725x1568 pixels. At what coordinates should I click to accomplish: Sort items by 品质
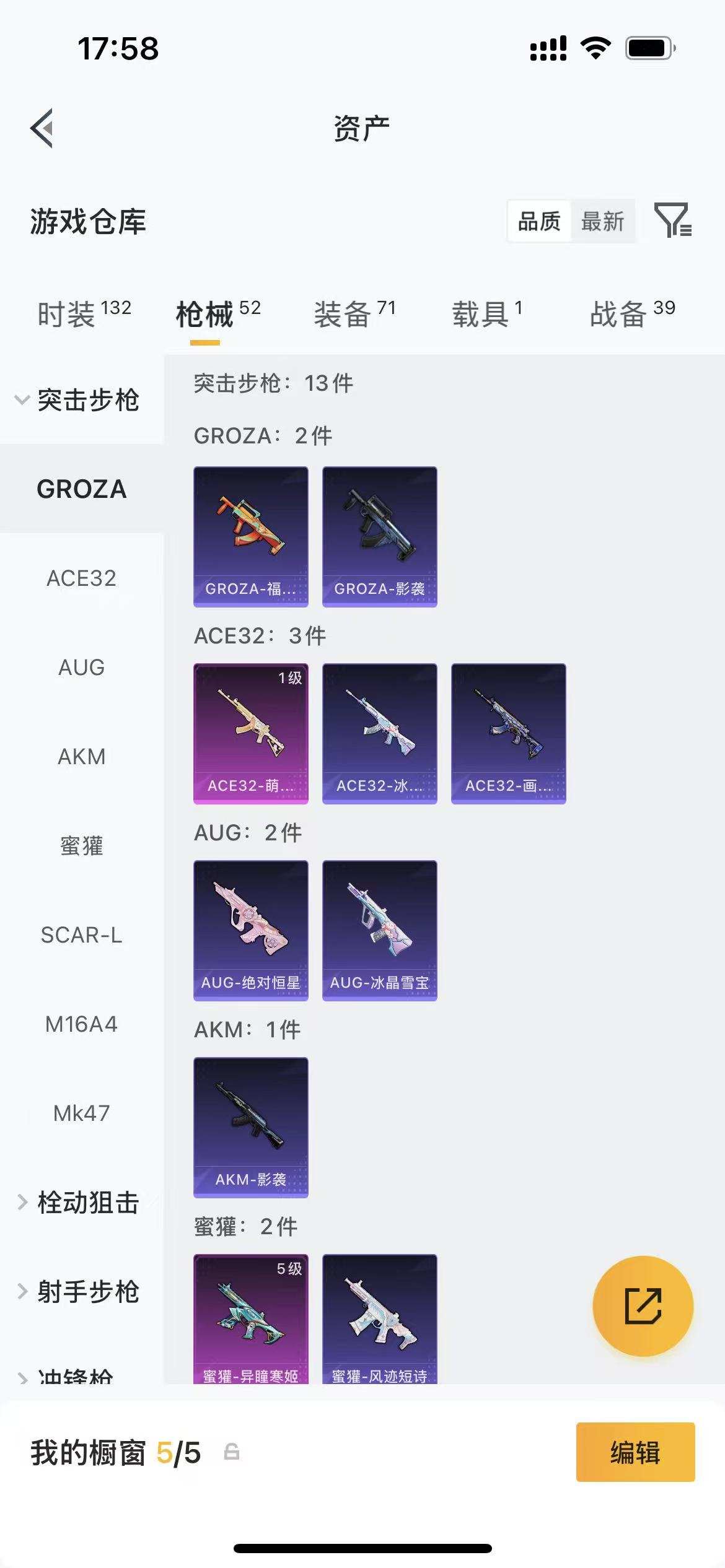pyautogui.click(x=539, y=221)
